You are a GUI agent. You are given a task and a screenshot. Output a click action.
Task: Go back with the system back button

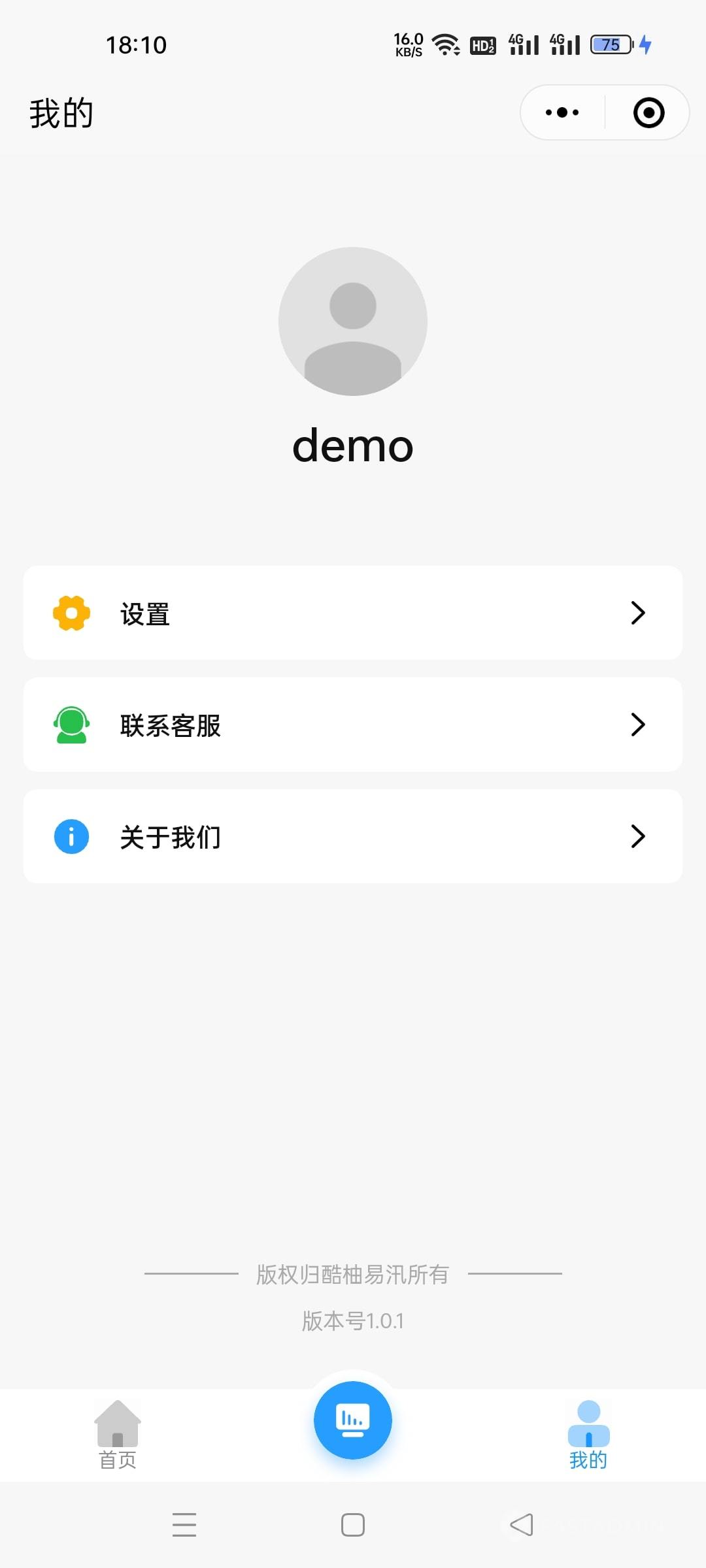(x=522, y=1525)
